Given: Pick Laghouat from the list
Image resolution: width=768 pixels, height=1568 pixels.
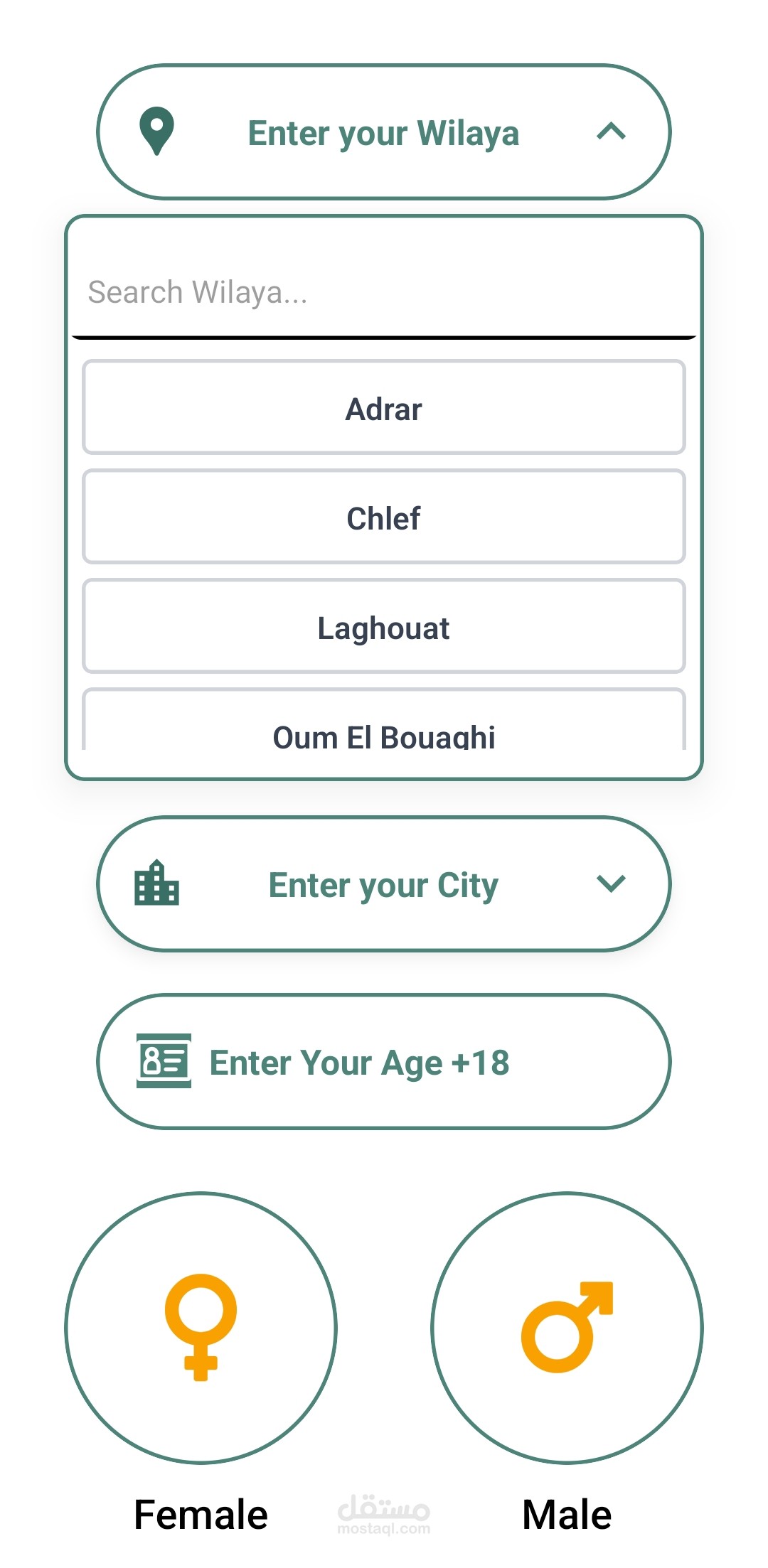Looking at the screenshot, I should 384,626.
